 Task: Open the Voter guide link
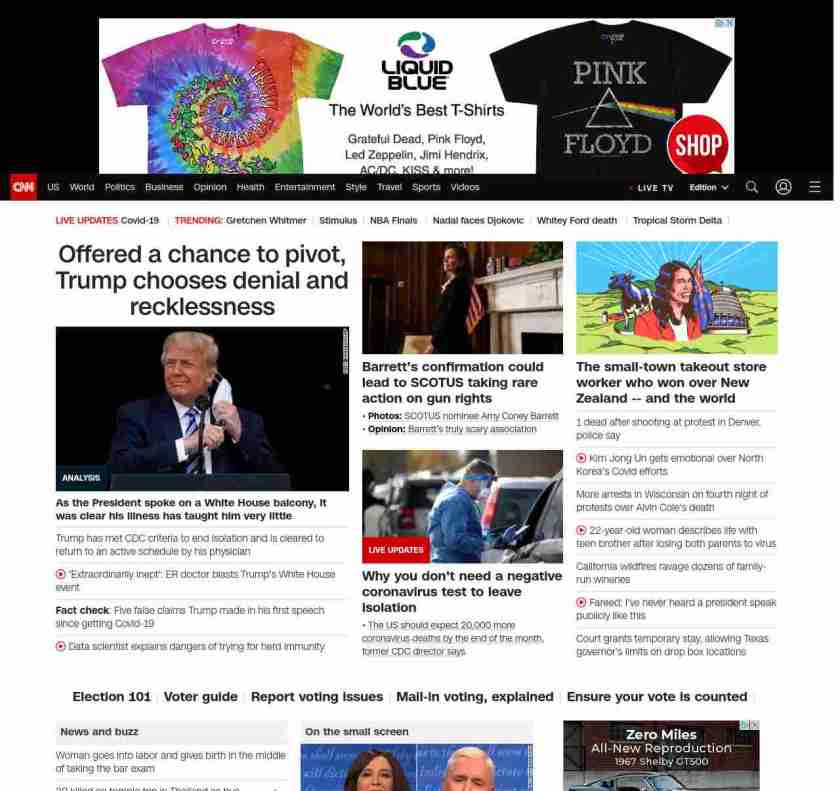click(201, 697)
